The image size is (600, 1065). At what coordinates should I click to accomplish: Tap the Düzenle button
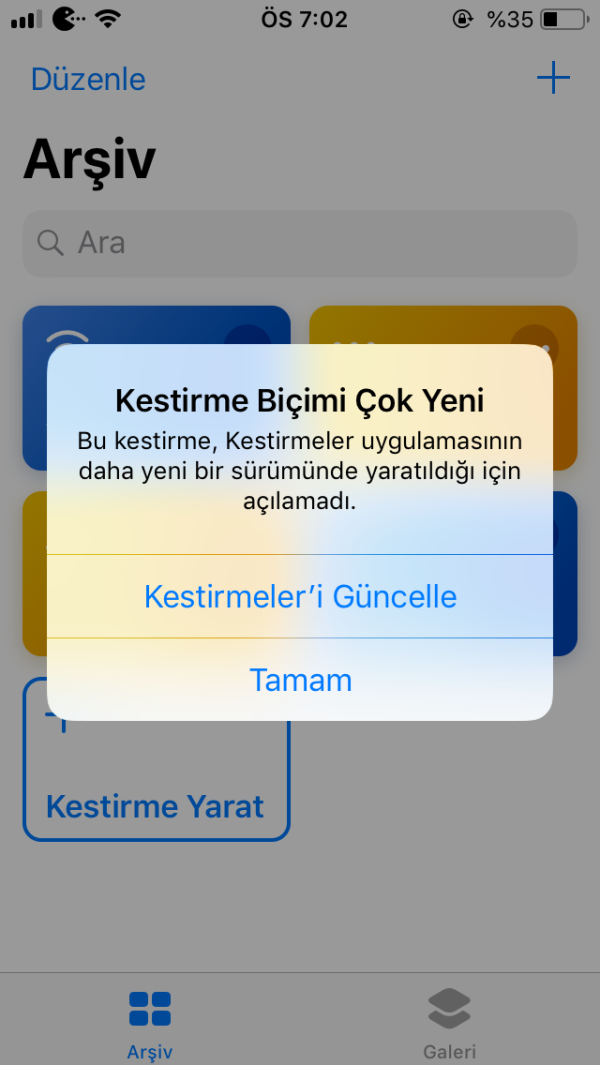pyautogui.click(x=88, y=79)
